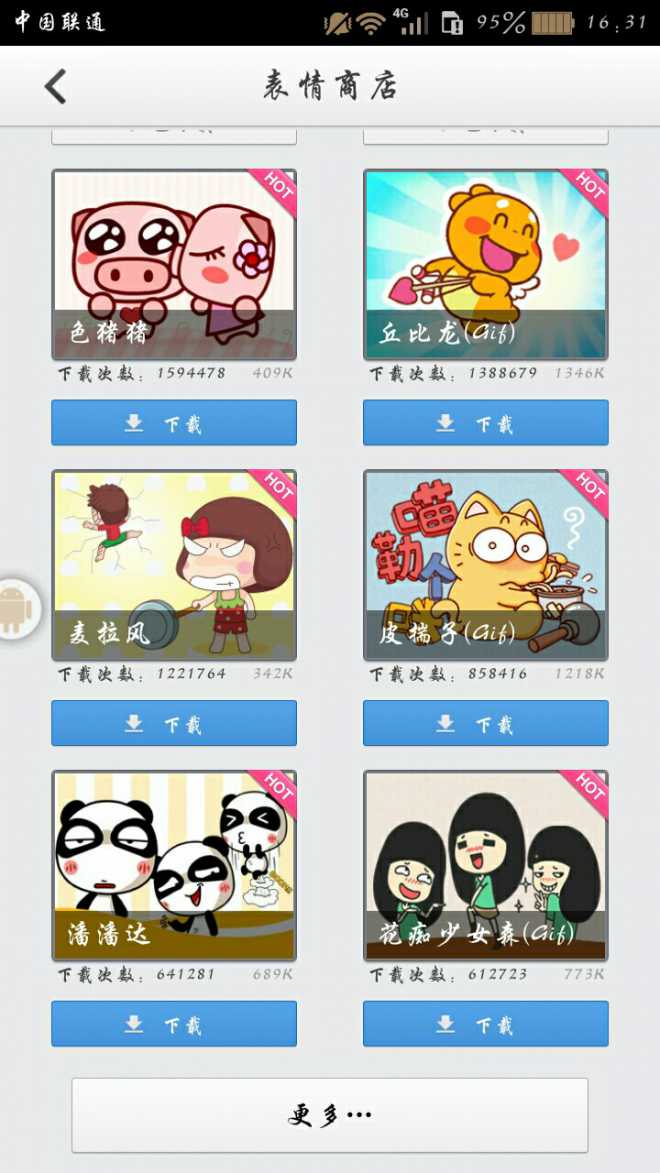
Task: Go back from 表情商店
Action: (56, 87)
